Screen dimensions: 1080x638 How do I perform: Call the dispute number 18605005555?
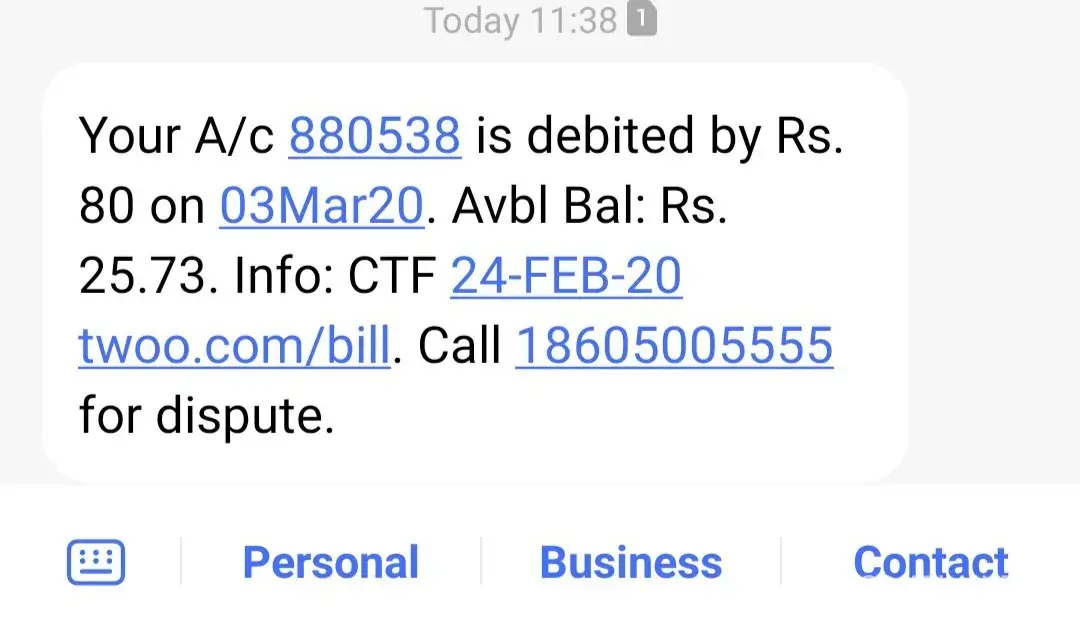click(674, 346)
